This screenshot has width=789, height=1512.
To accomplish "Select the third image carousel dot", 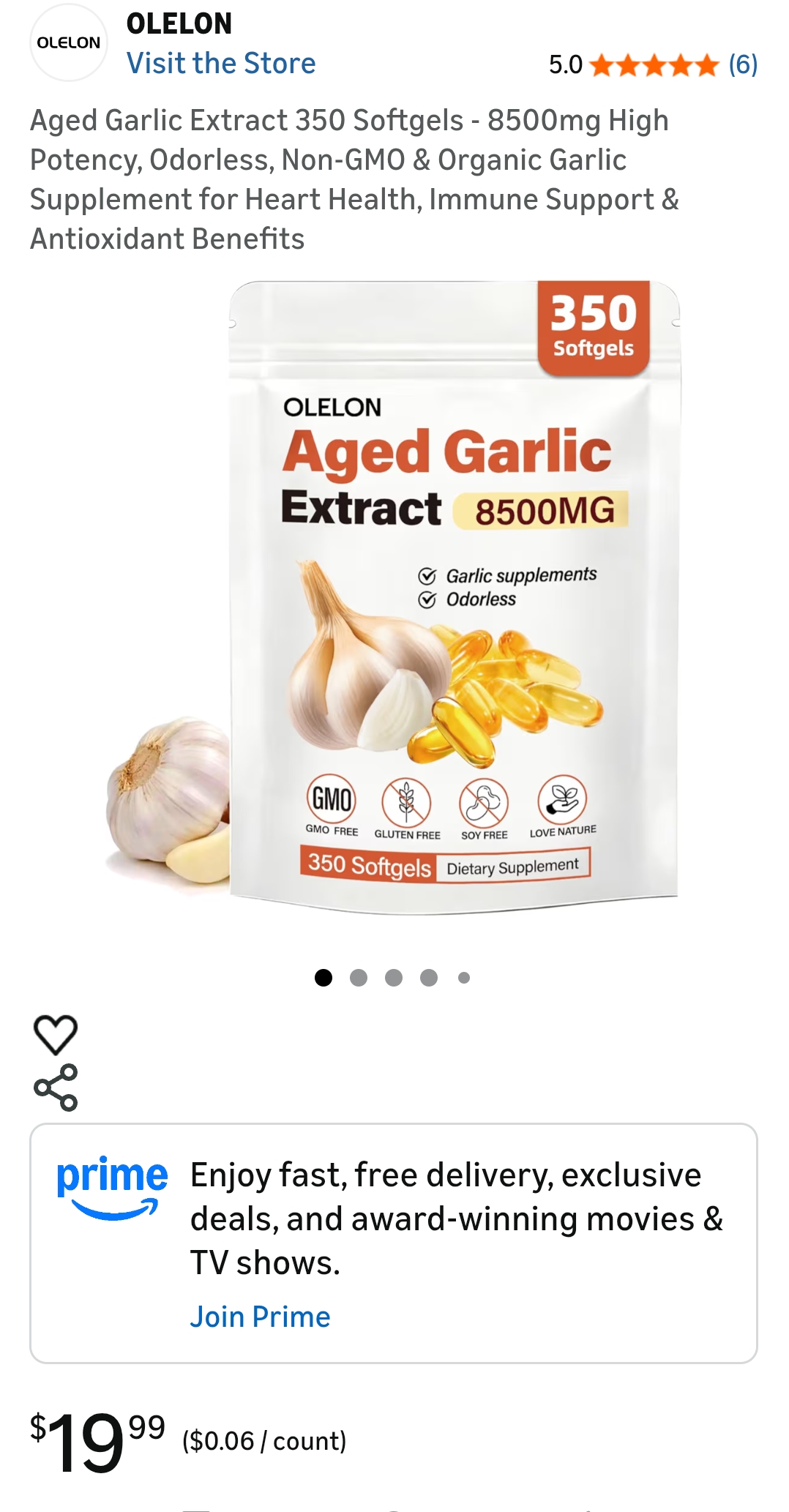I will [394, 976].
